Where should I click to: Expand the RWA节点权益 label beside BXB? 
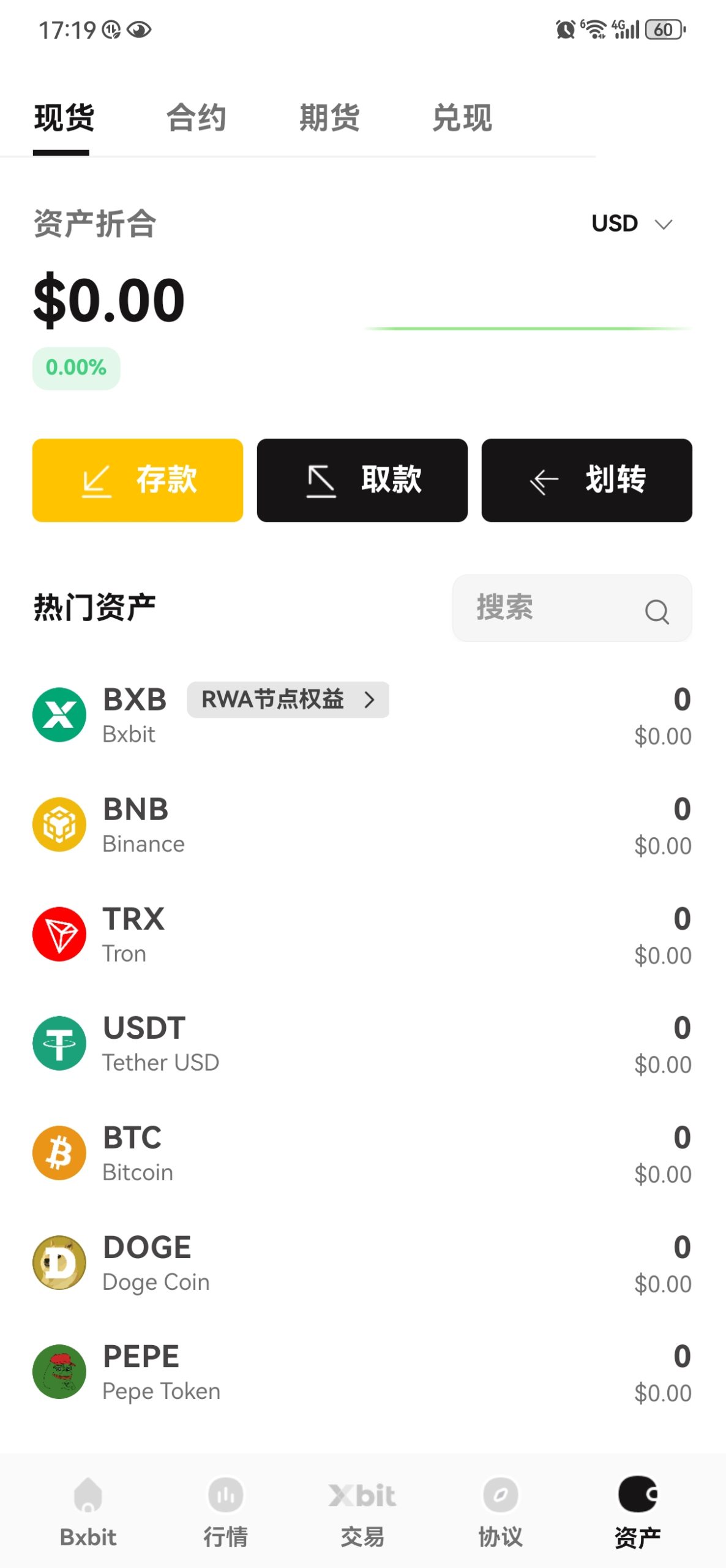(x=288, y=699)
